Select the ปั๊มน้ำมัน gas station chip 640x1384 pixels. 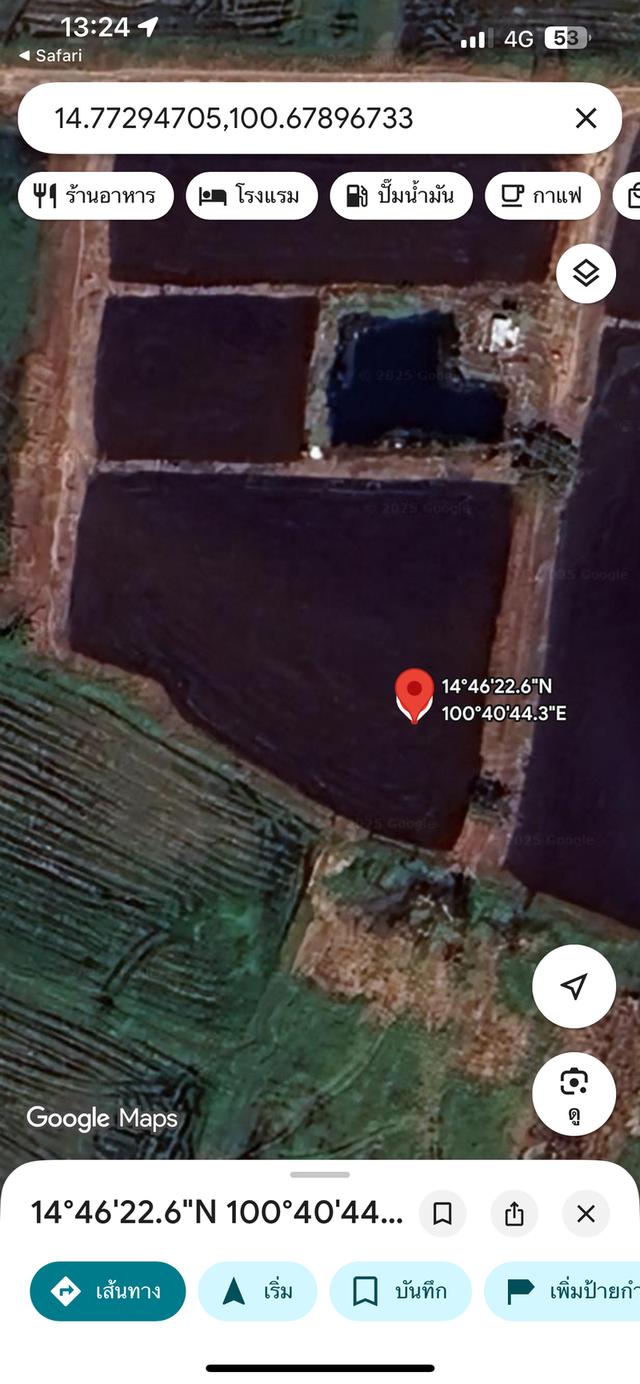[401, 196]
